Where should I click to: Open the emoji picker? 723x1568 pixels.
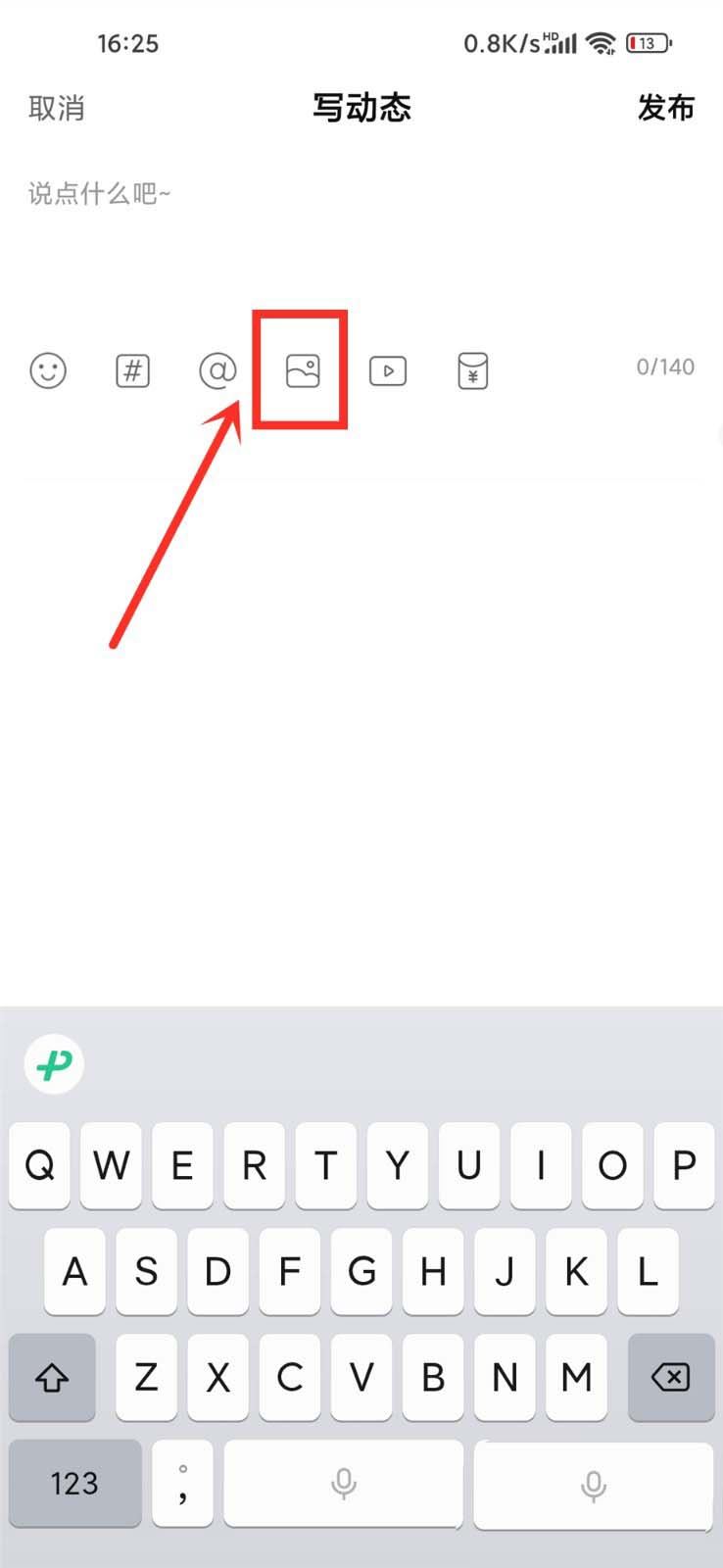(48, 370)
